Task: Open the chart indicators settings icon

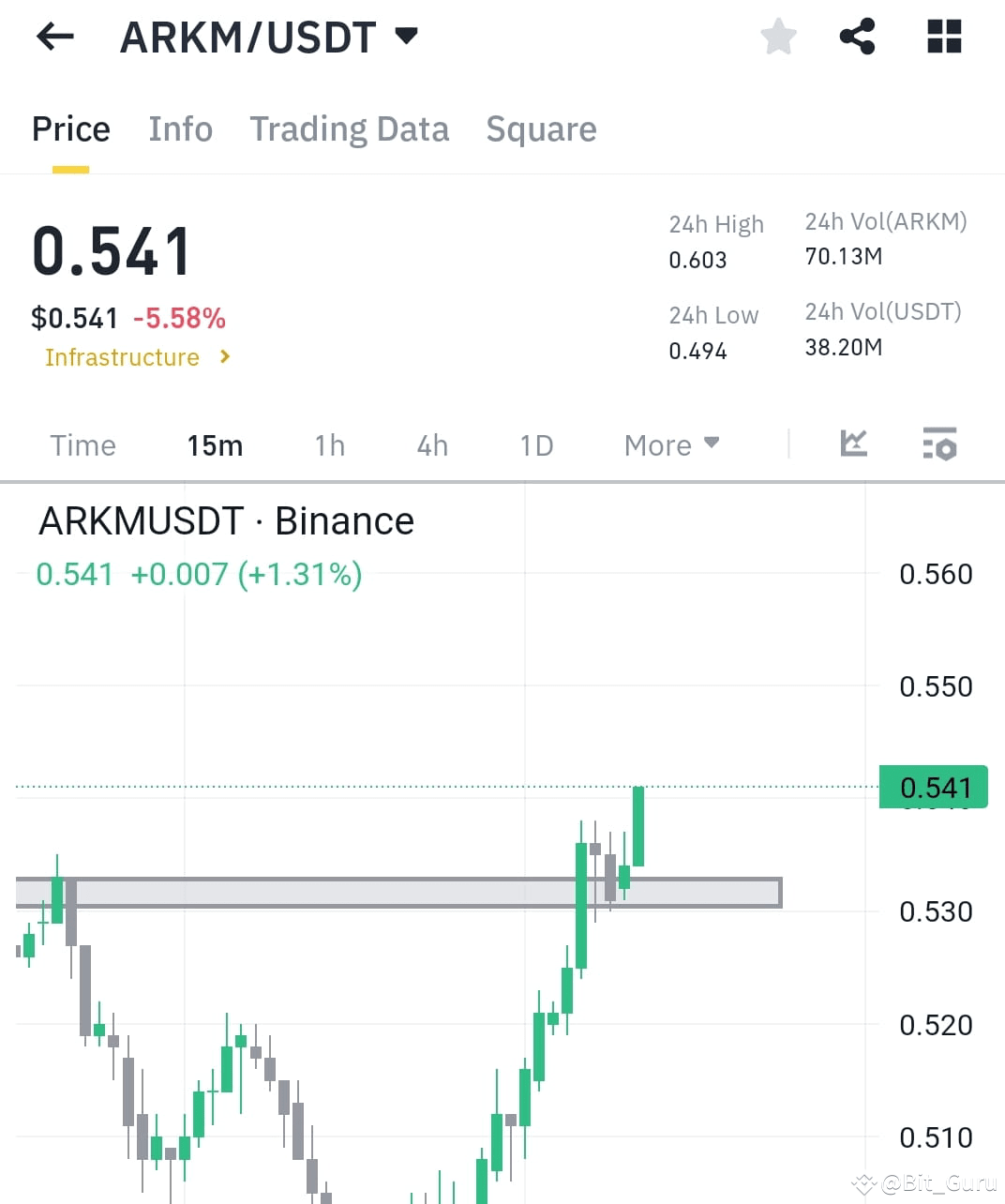Action: click(x=938, y=444)
